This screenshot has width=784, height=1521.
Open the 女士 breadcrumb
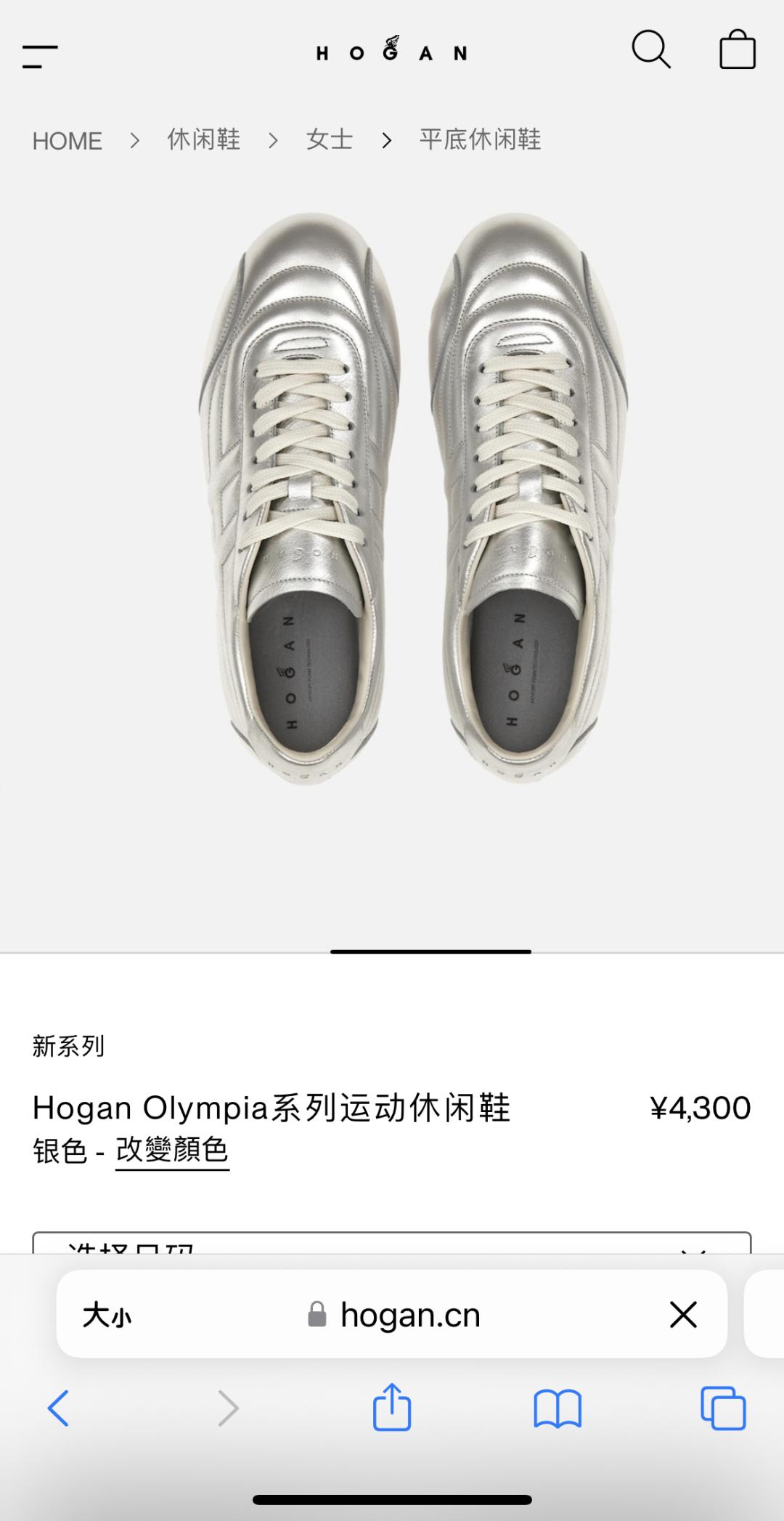pos(330,139)
